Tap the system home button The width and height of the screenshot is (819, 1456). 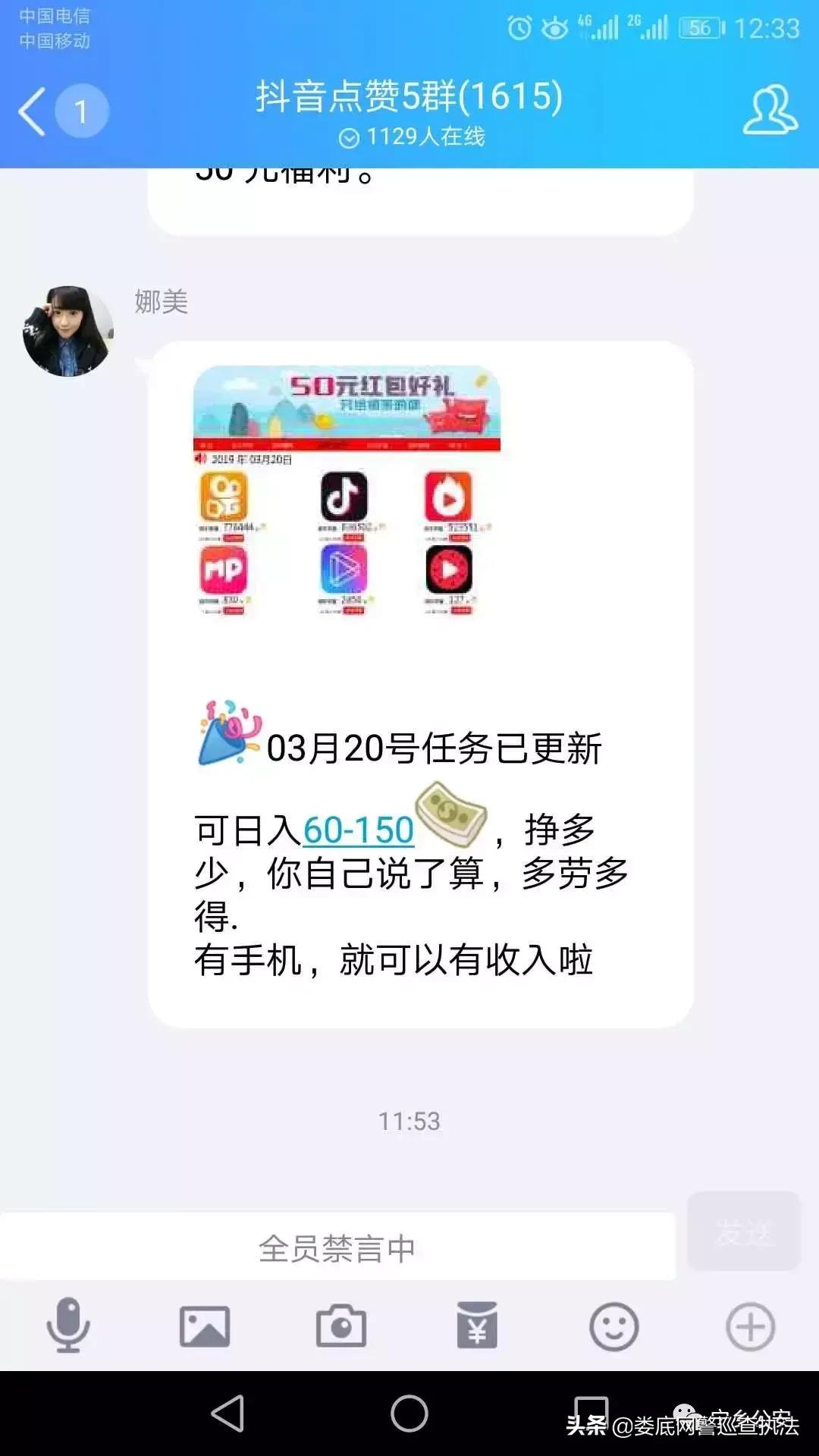tap(409, 1414)
